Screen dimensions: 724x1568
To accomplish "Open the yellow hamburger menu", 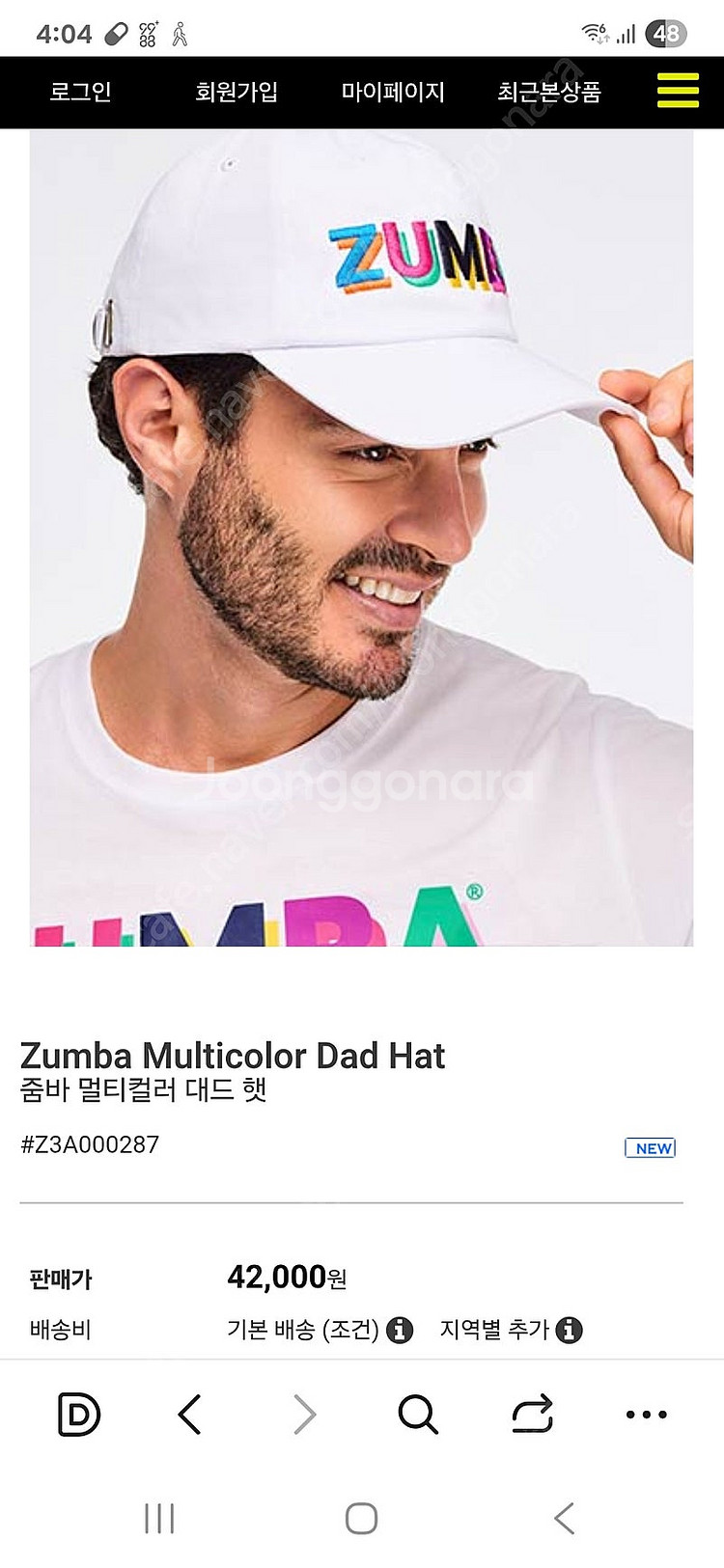I will 678,91.
